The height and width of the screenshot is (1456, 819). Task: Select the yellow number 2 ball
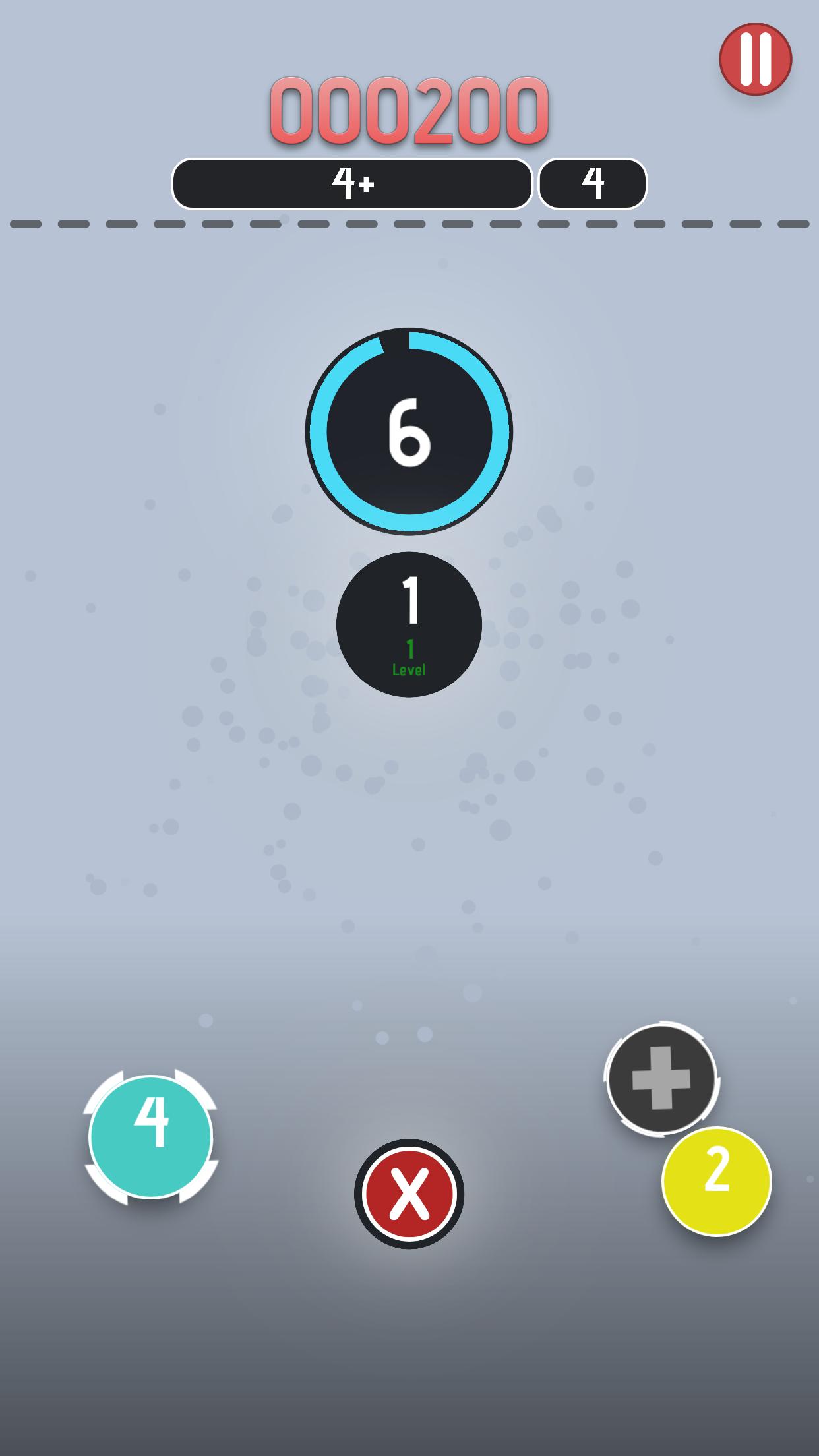717,1181
